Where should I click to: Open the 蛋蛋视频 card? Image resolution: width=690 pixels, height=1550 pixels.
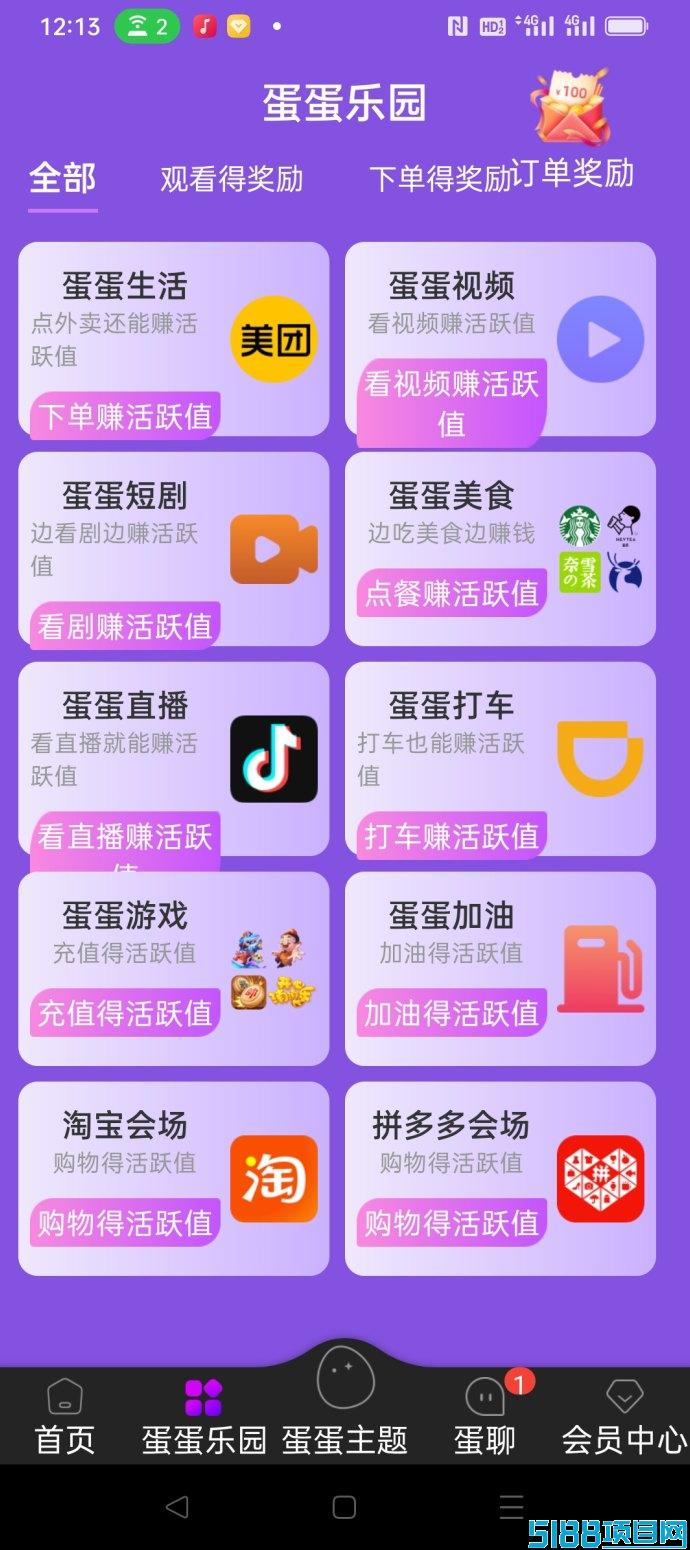500,339
